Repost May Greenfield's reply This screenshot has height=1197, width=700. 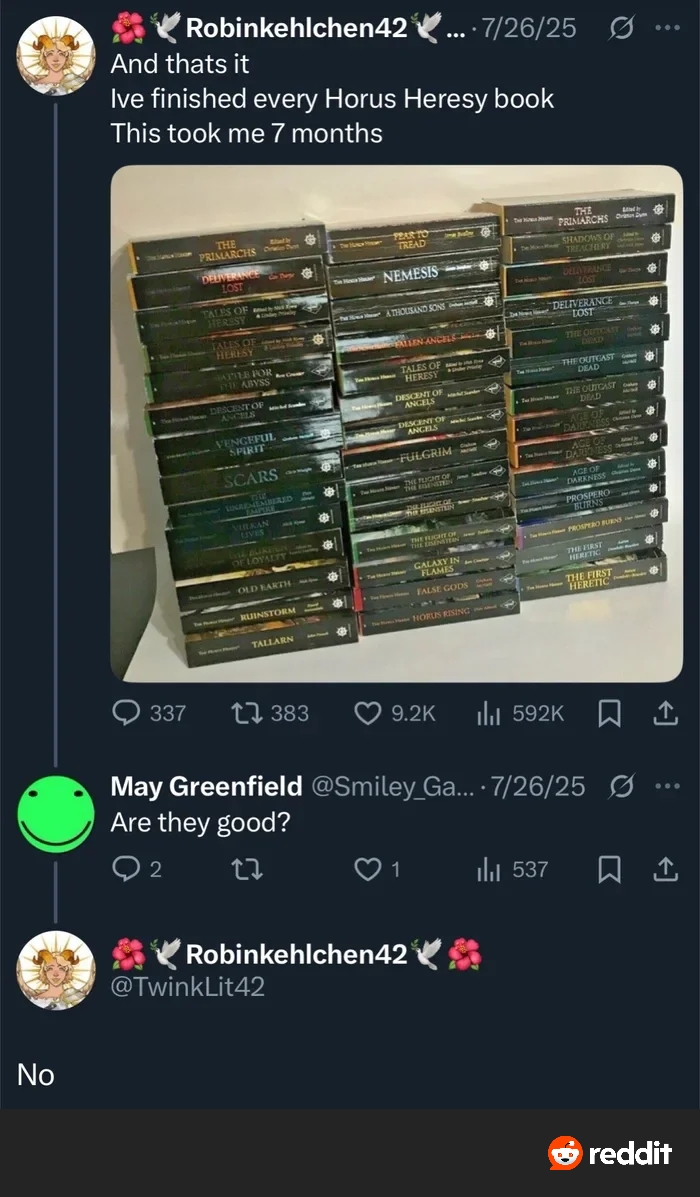pos(246,869)
